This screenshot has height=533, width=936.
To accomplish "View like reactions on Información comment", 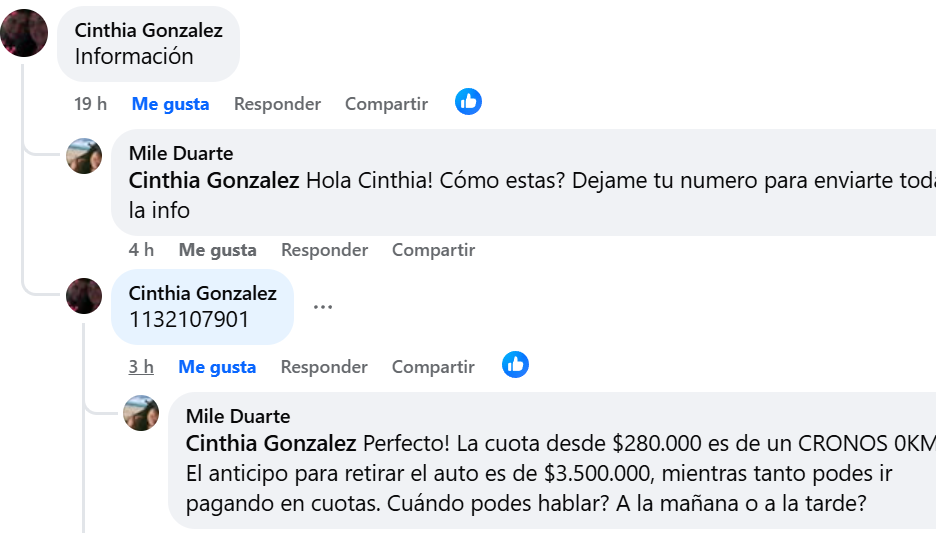I will coord(468,102).
